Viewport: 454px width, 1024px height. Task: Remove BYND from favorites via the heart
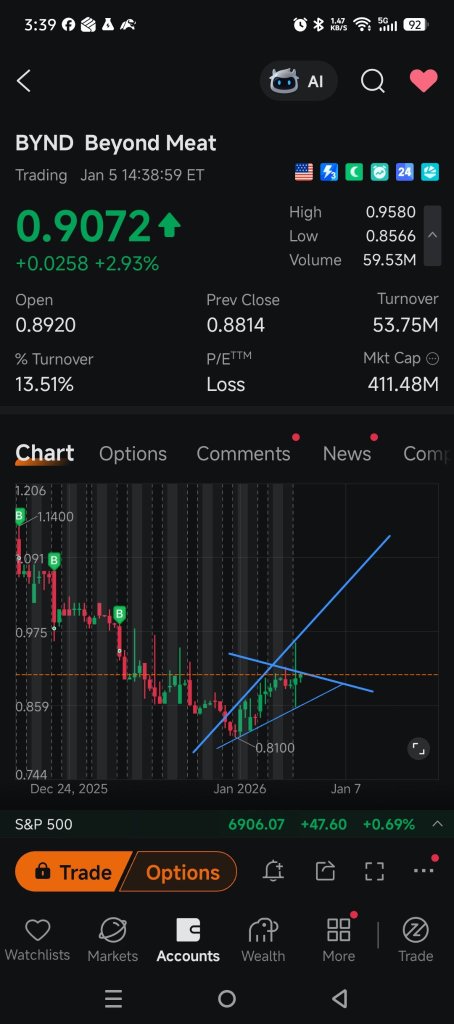coord(423,81)
